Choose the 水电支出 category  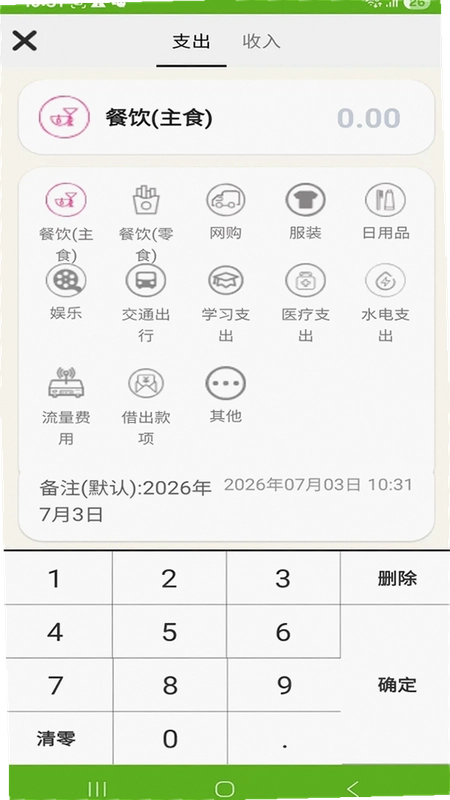385,303
